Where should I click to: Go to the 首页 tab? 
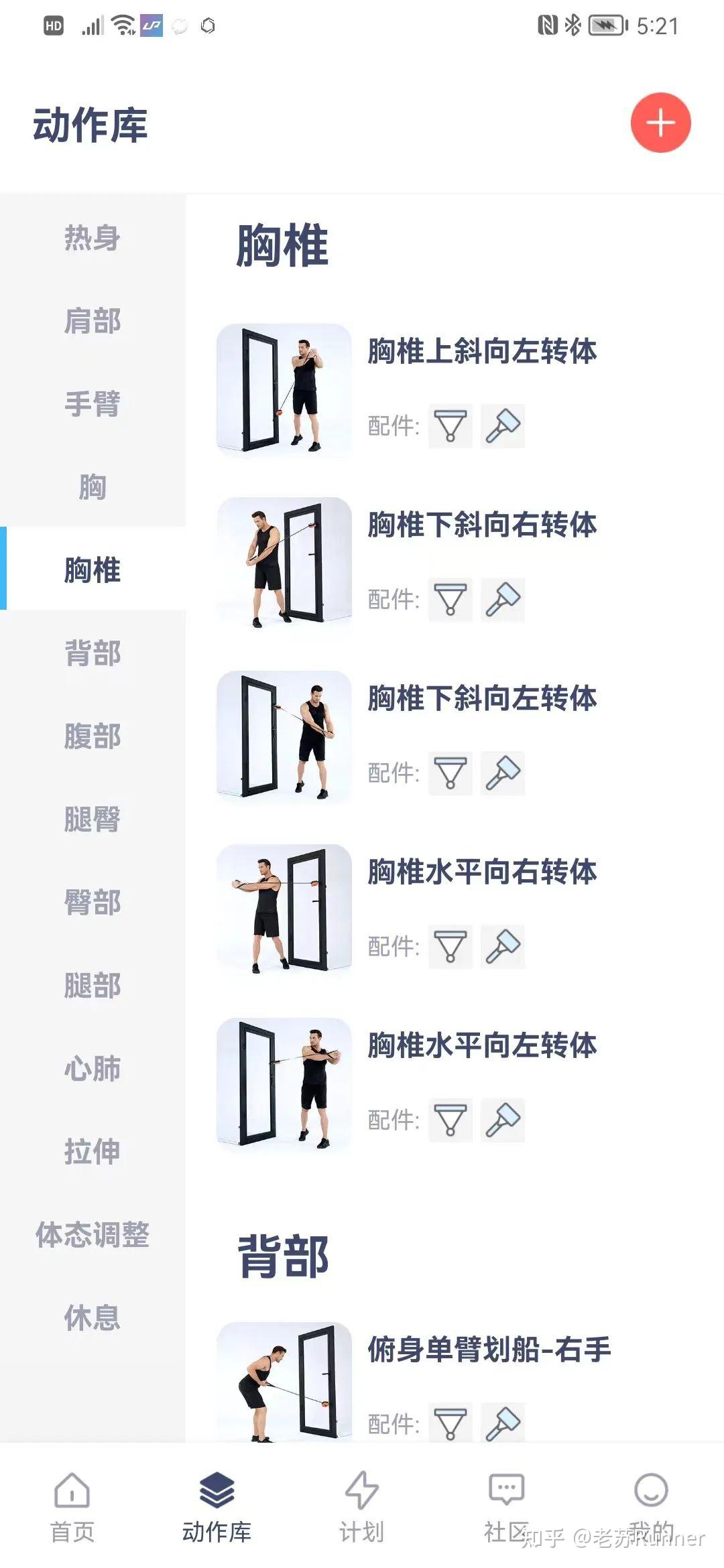tap(72, 1505)
